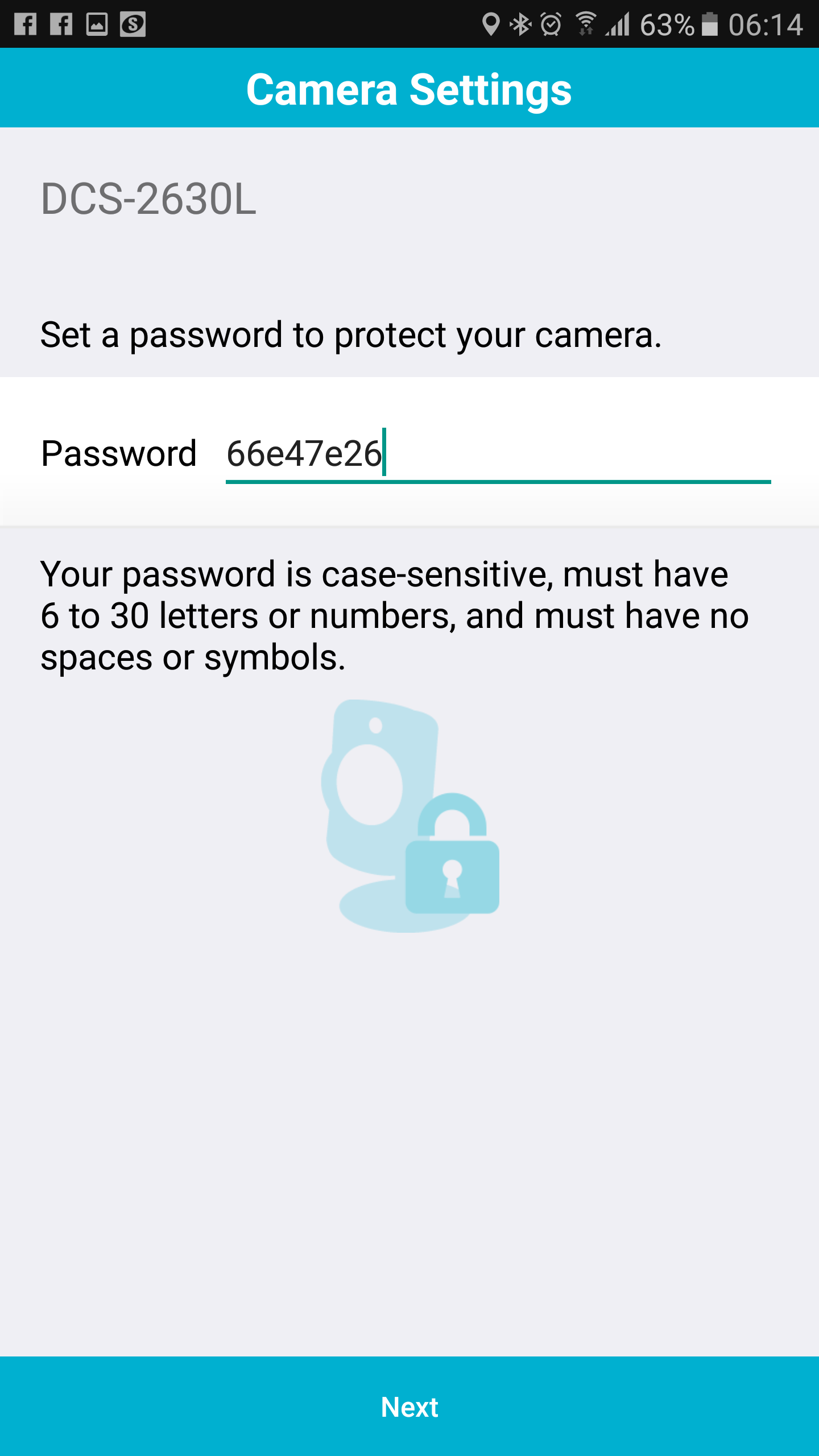Screen dimensions: 819x1456
Task: Tap the Password input field
Action: coord(498,454)
